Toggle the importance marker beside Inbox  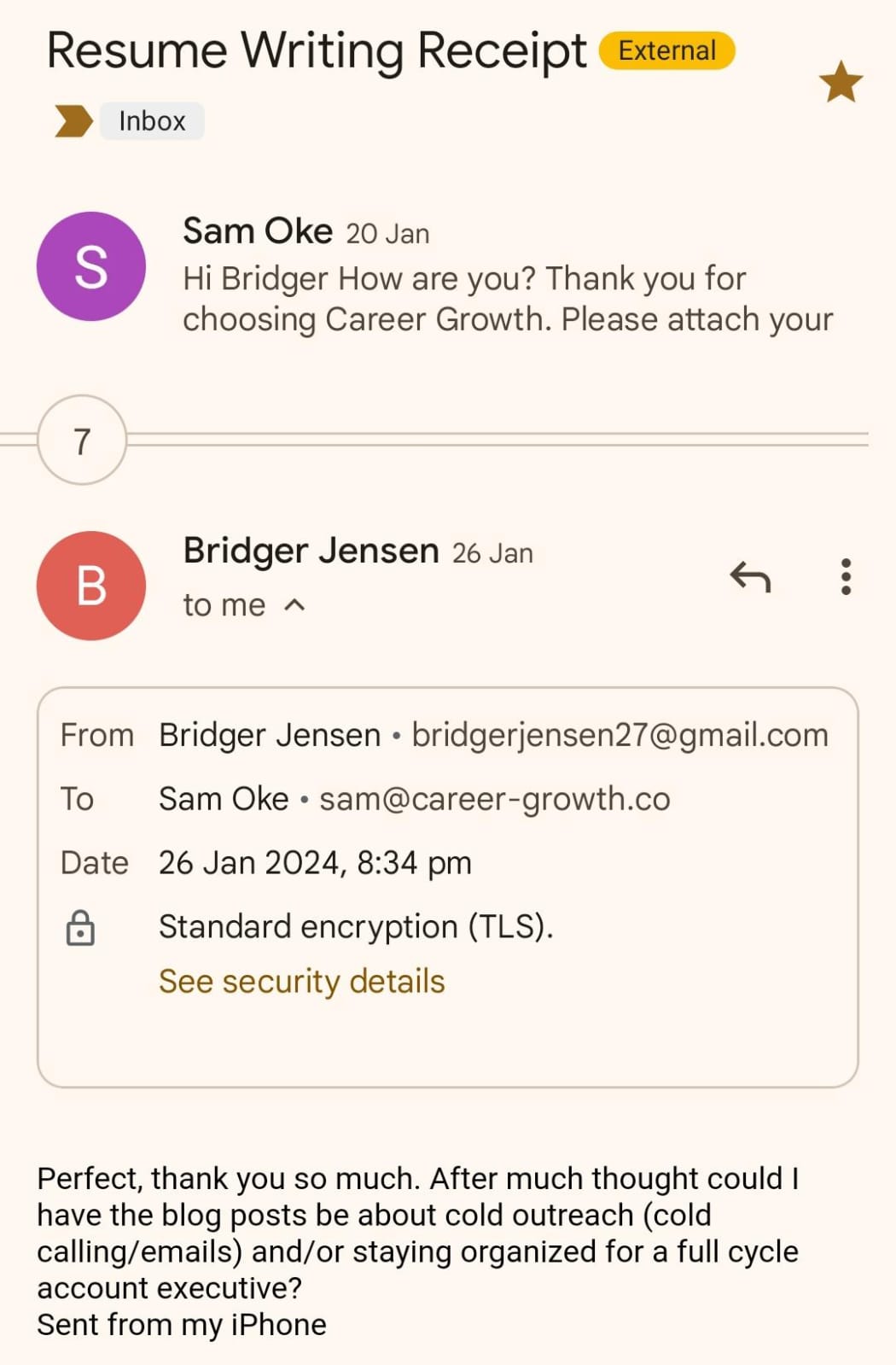point(73,121)
